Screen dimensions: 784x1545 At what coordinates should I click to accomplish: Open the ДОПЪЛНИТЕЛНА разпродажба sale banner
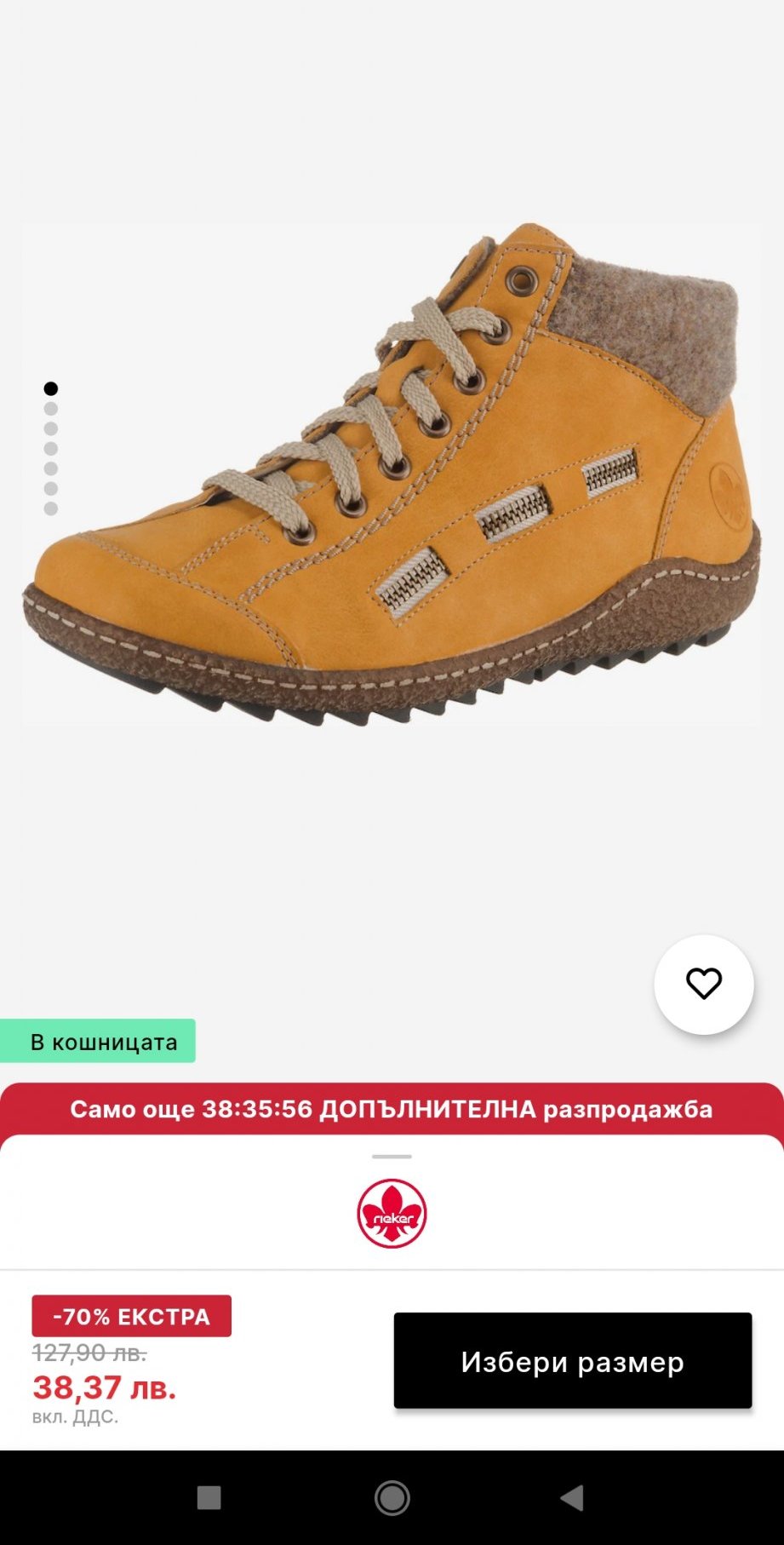392,1109
